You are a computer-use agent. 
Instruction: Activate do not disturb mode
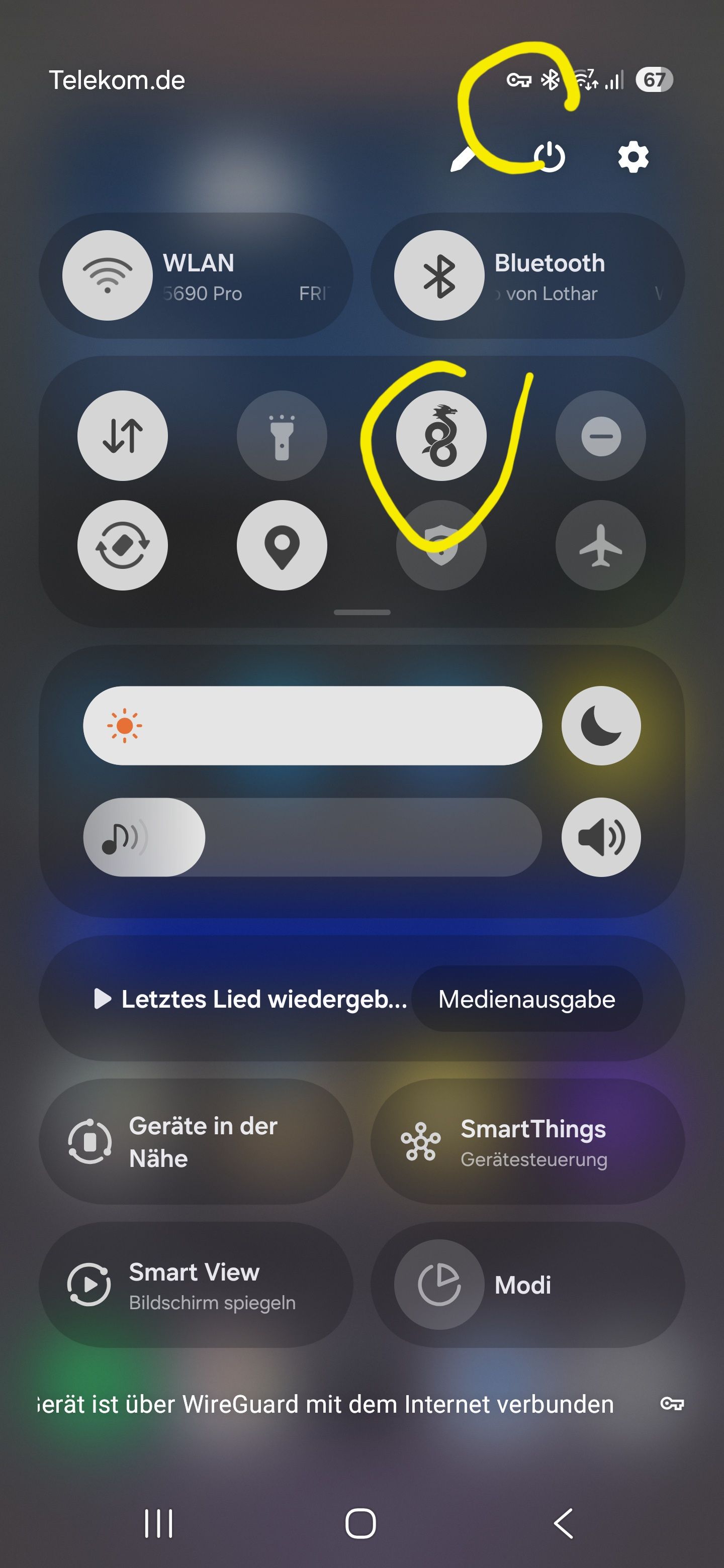point(600,435)
